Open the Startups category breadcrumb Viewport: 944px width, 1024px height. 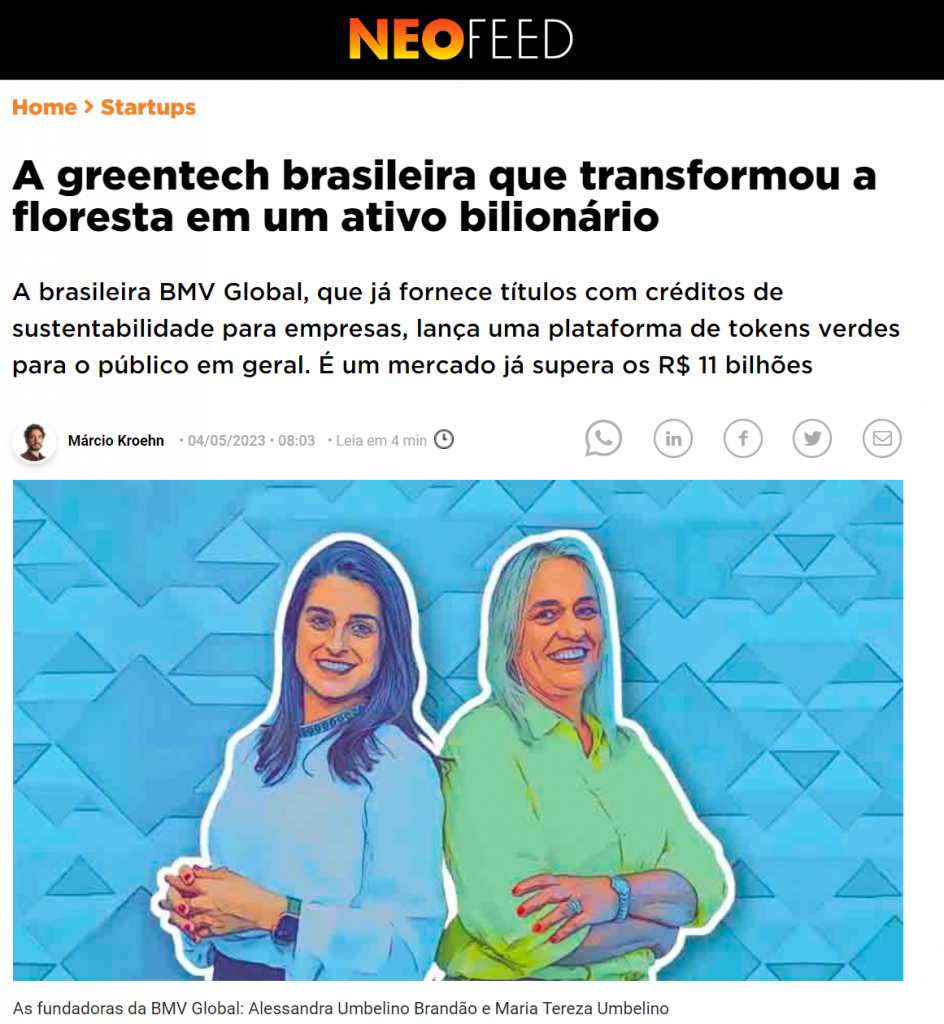tap(148, 107)
